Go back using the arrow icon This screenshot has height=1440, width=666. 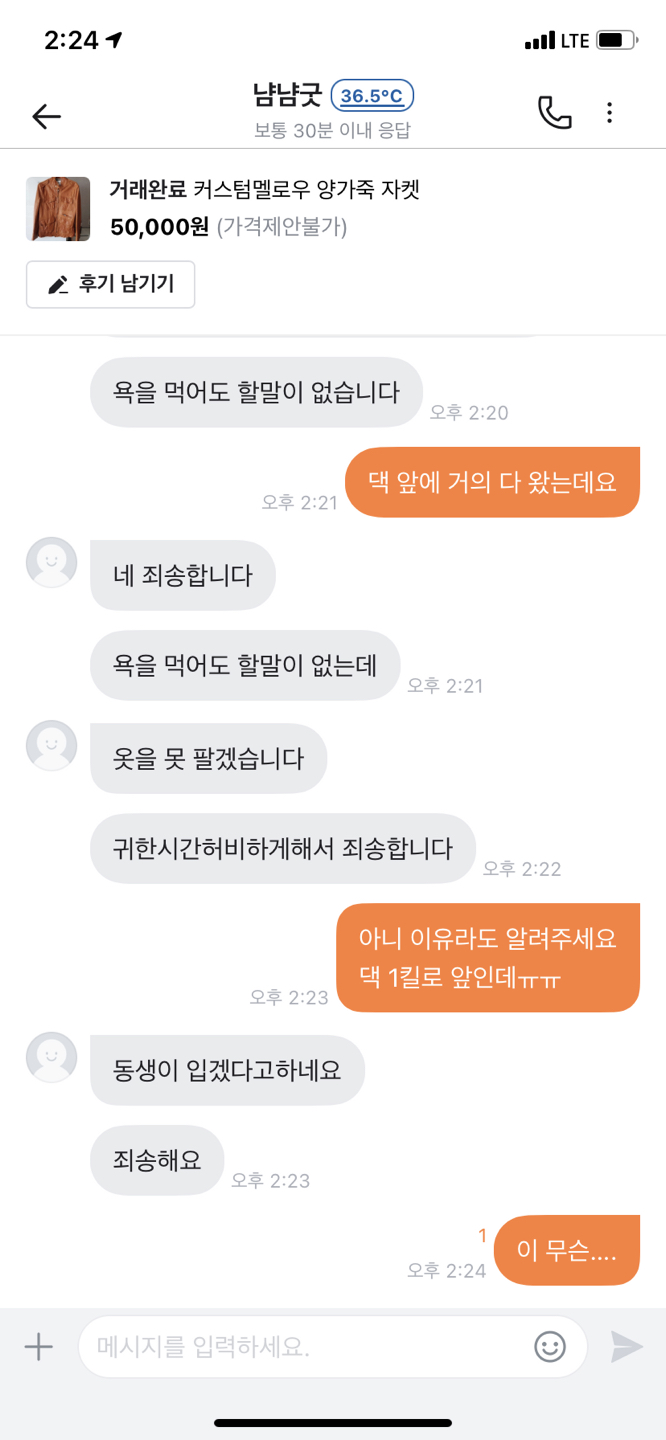coord(46,116)
